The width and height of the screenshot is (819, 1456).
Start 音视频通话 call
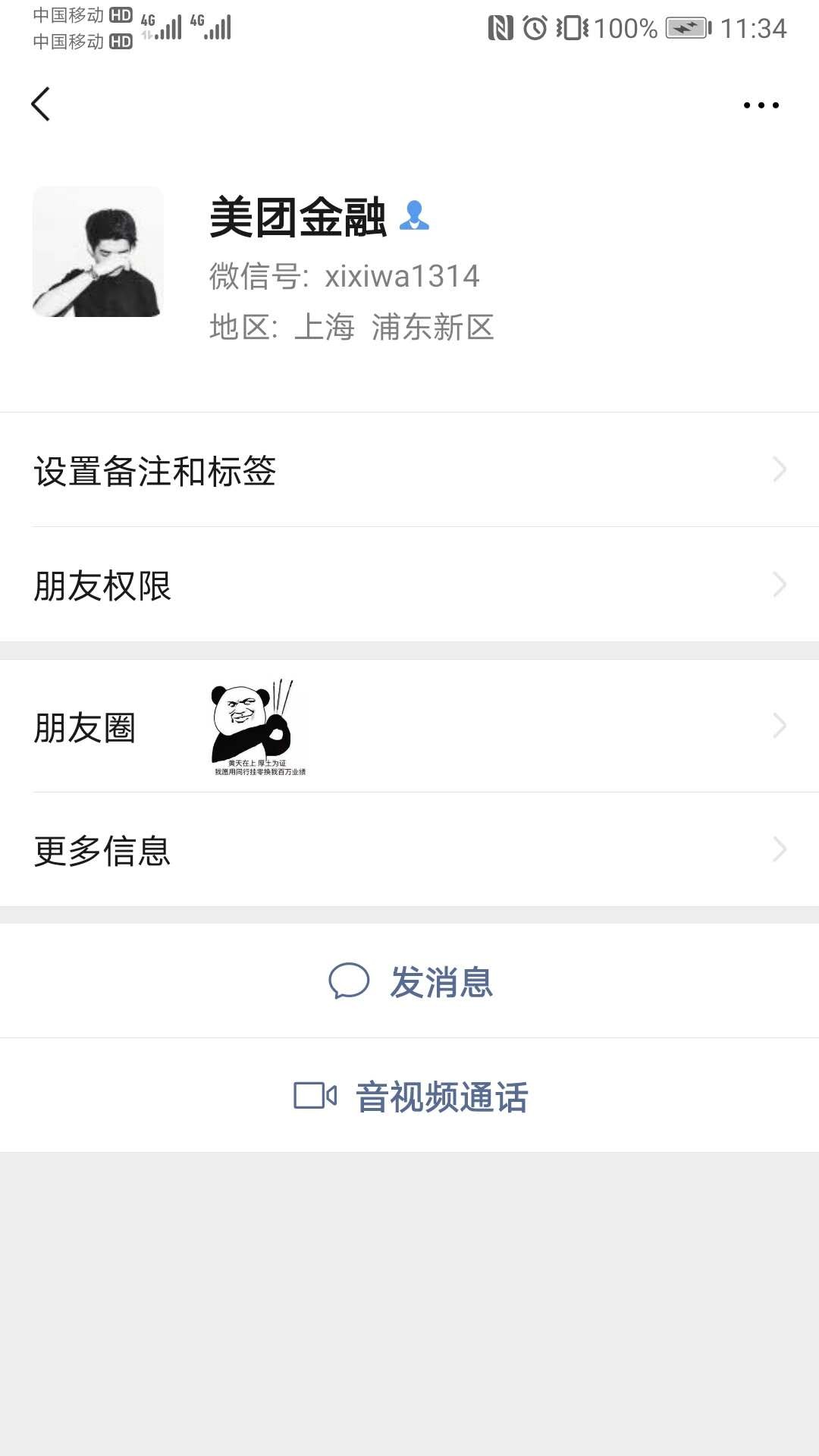(411, 1097)
